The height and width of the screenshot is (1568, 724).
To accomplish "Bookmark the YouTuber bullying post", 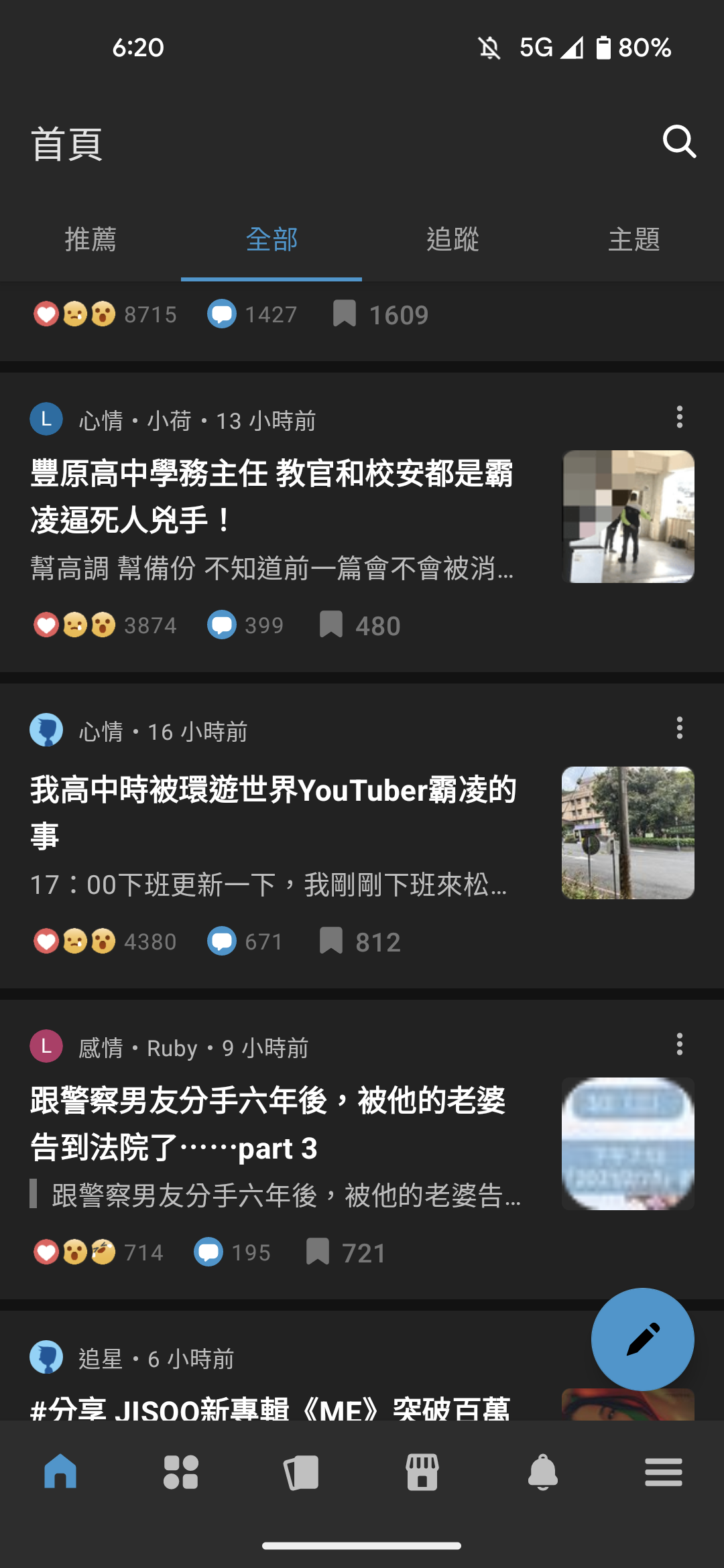I will click(333, 941).
